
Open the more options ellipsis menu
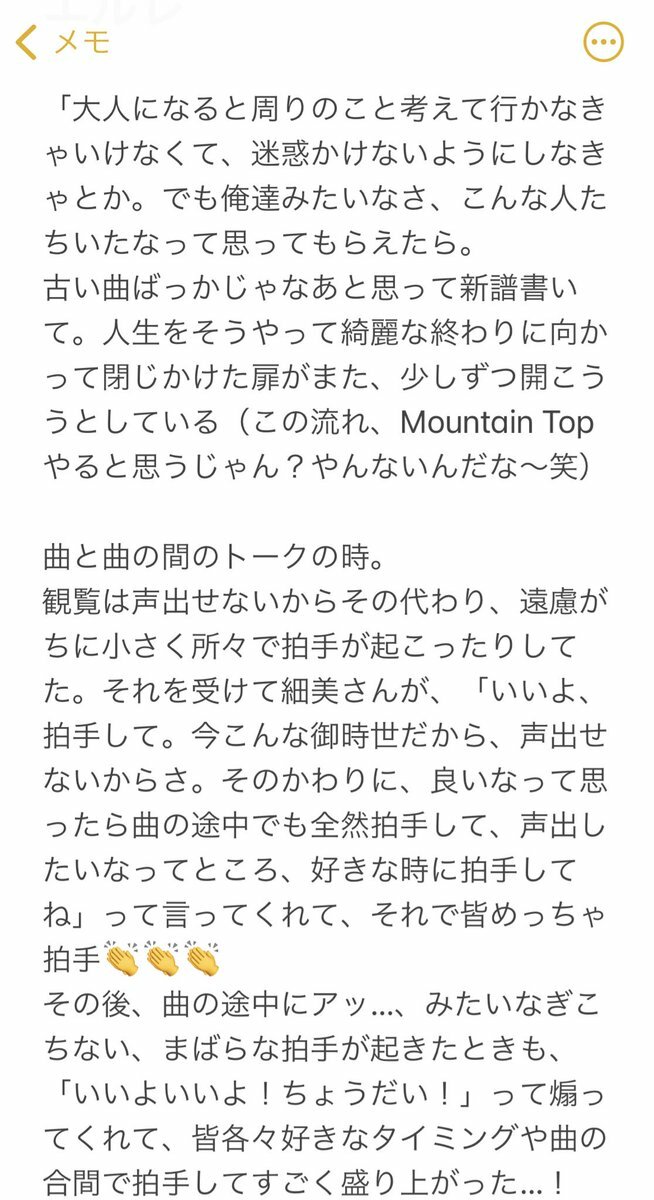click(603, 43)
